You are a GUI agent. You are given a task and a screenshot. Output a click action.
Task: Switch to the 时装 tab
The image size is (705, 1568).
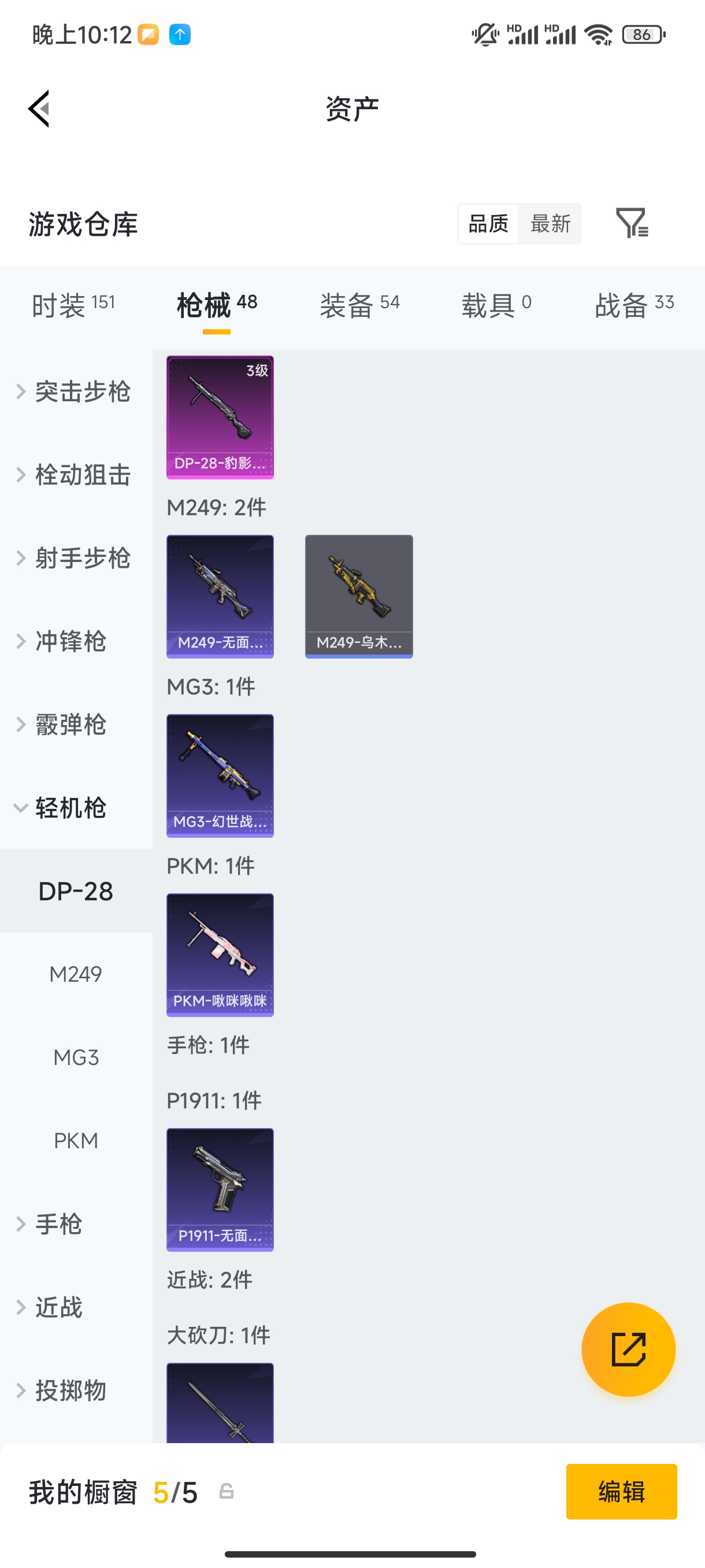point(73,304)
